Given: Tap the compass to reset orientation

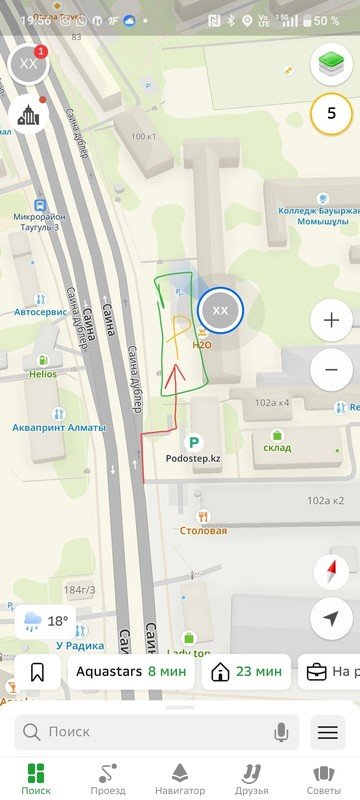Looking at the screenshot, I should pos(331,571).
